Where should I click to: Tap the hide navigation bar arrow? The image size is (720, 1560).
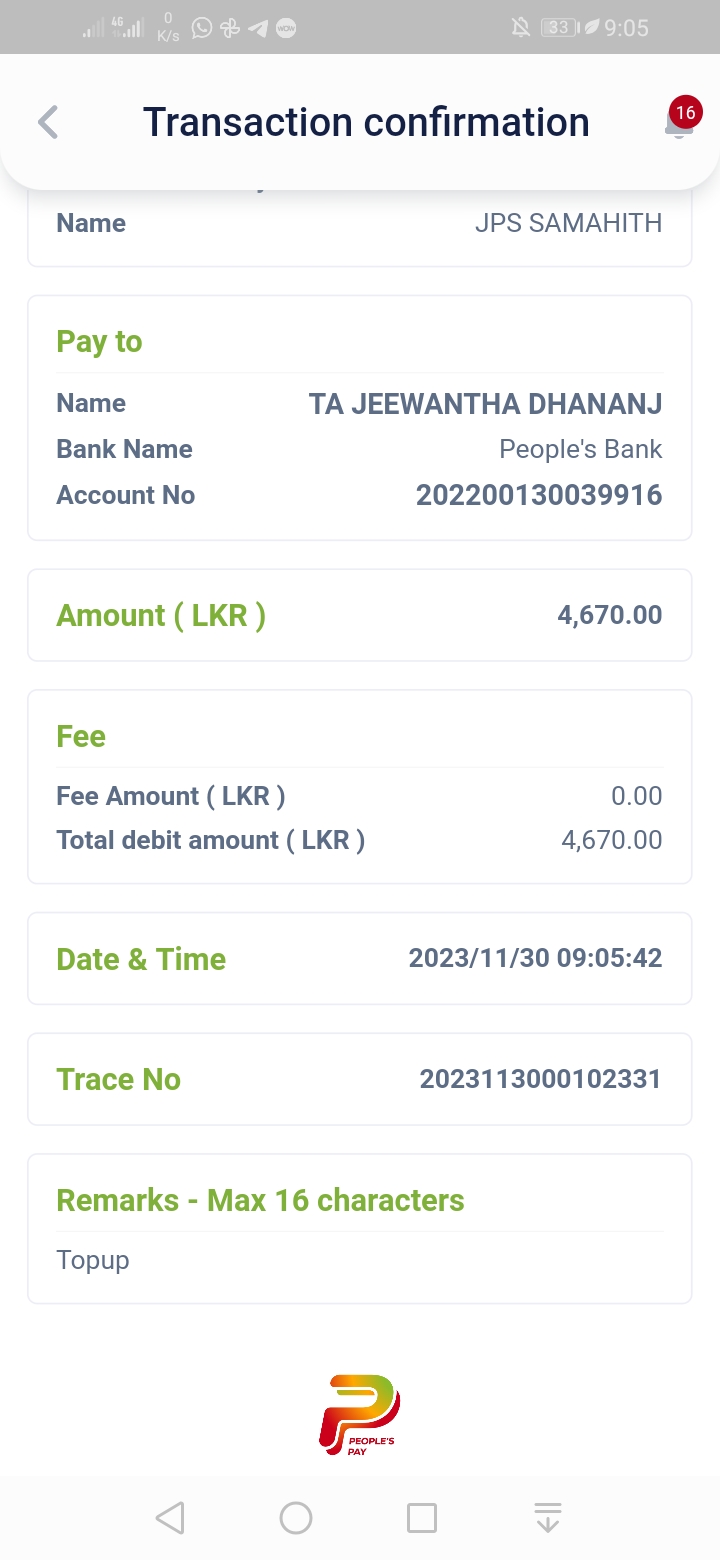pyautogui.click(x=548, y=1518)
